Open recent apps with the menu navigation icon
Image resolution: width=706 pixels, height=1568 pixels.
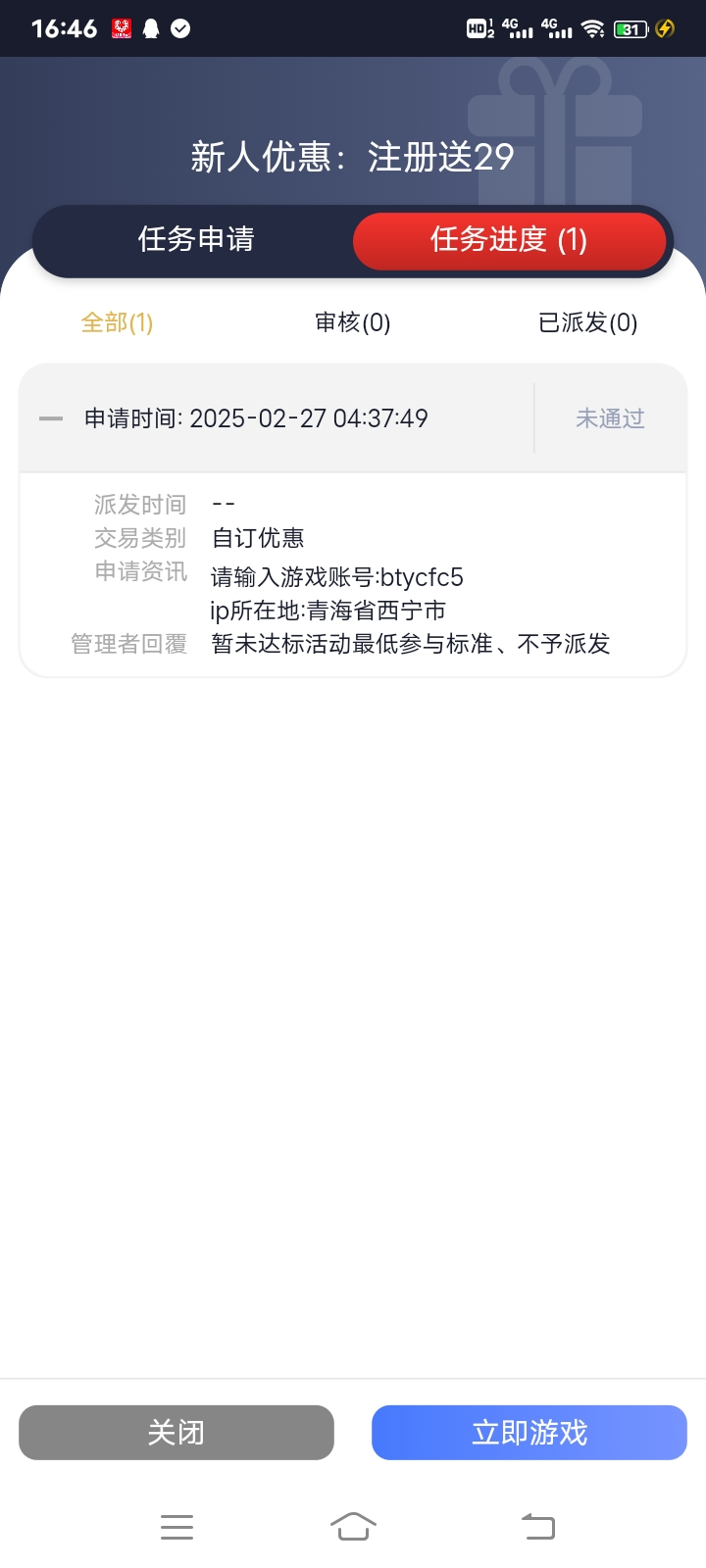point(176,1526)
